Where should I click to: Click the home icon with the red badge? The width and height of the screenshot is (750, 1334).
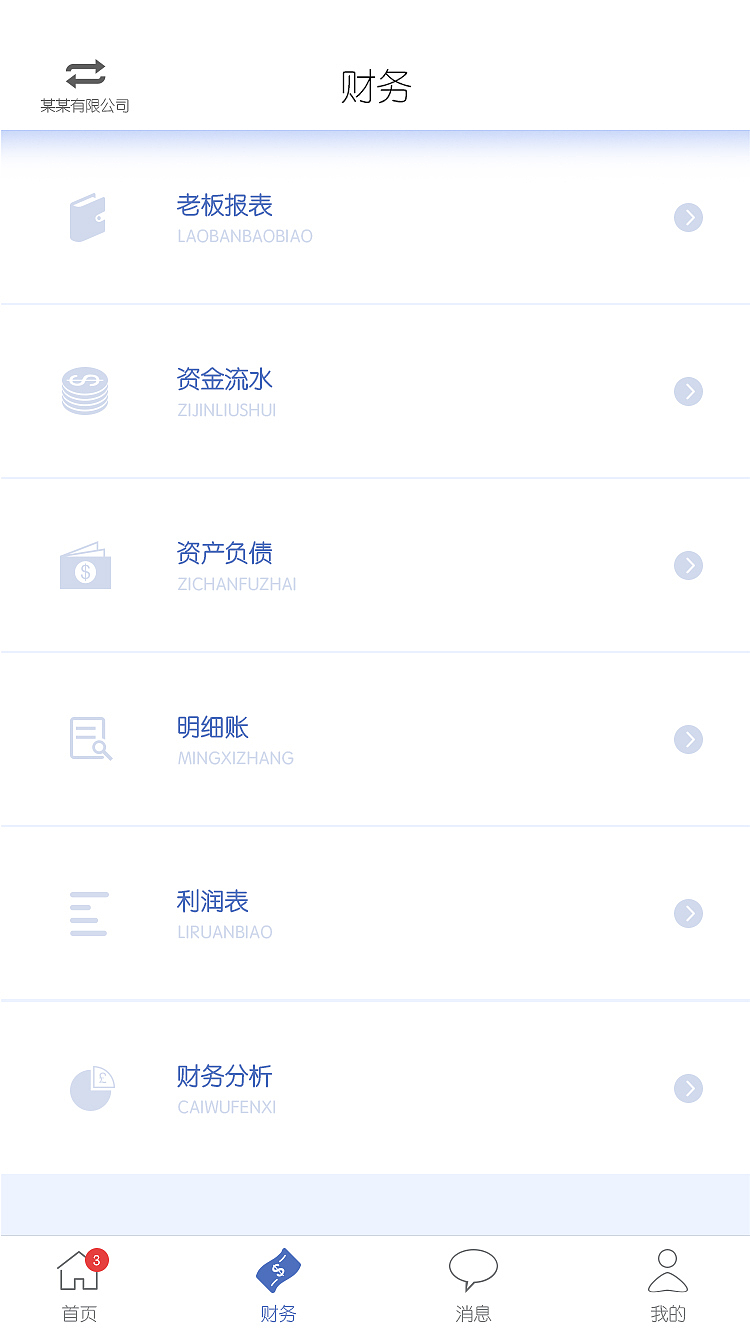point(78,1272)
